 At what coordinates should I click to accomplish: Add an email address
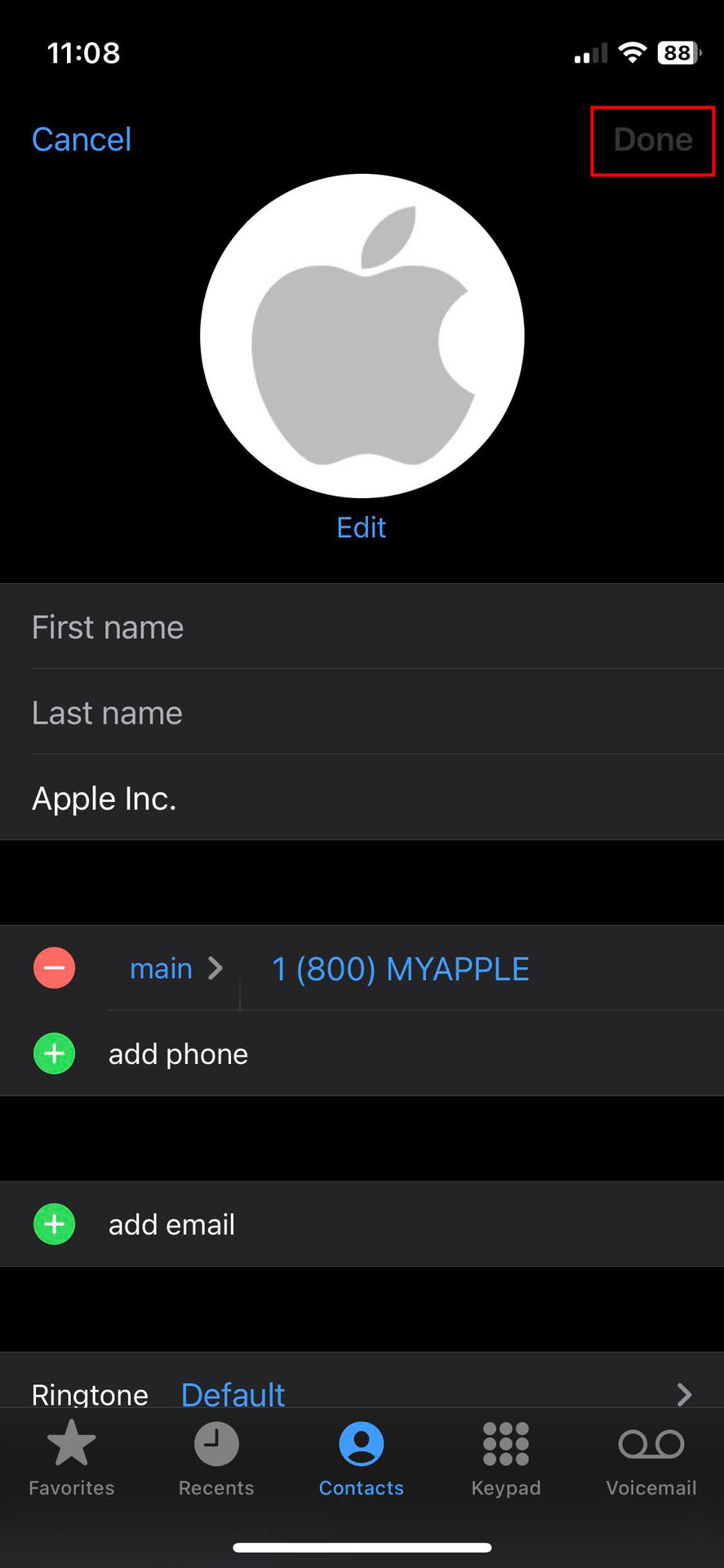[x=171, y=1225]
